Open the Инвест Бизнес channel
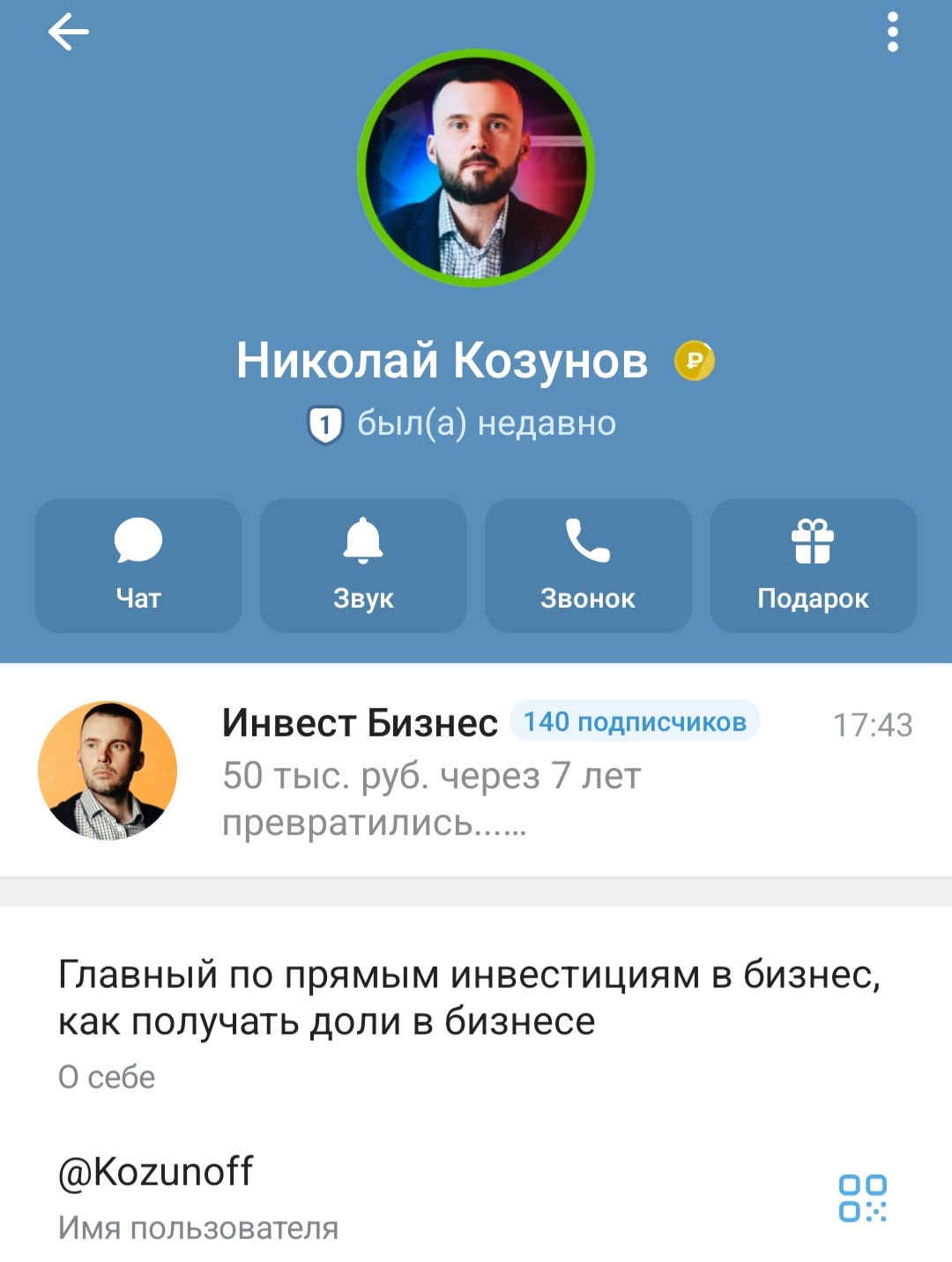The height and width of the screenshot is (1262, 952). (476, 770)
